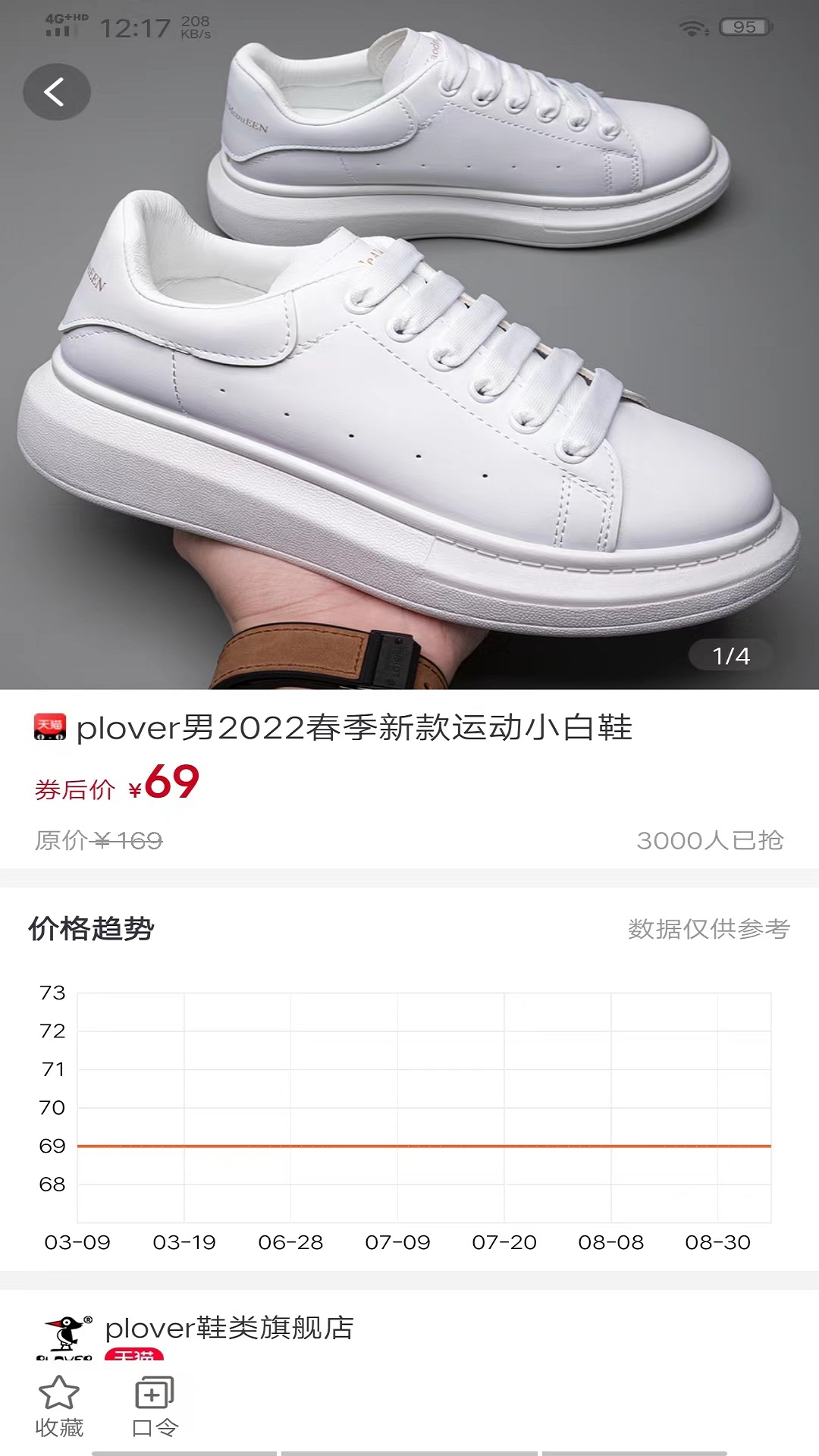The height and width of the screenshot is (1456, 819).
Task: Tap the back arrow to leave product page
Action: pos(57,91)
